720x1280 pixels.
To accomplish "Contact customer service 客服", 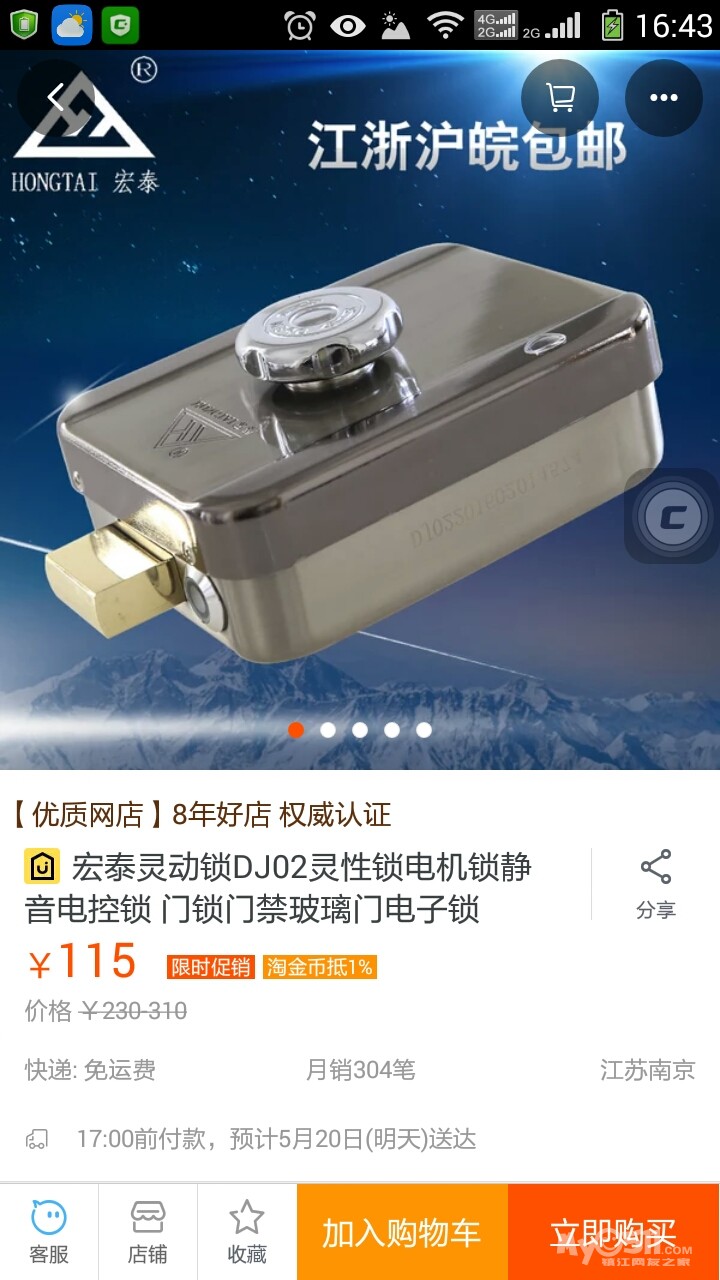I will pyautogui.click(x=49, y=1232).
